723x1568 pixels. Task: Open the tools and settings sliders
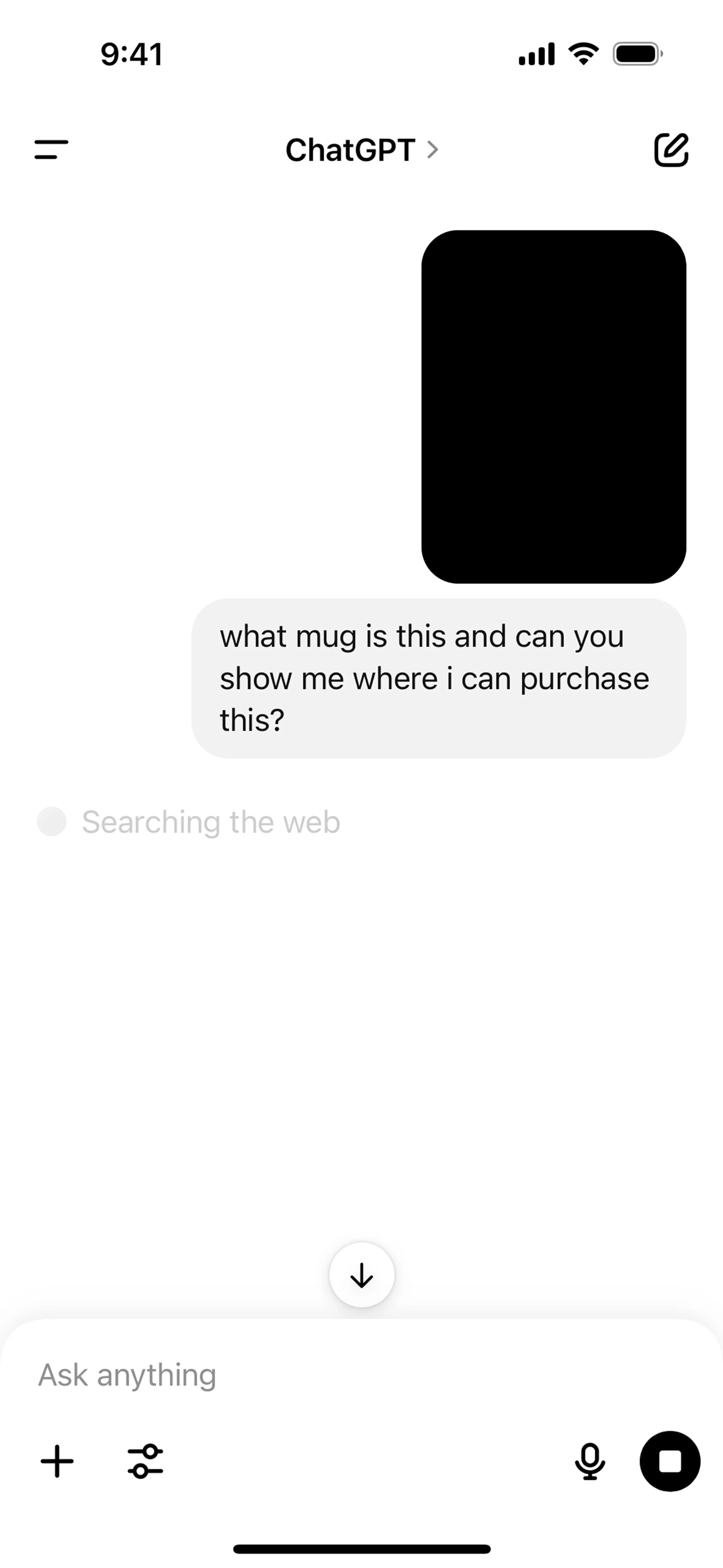click(145, 1461)
